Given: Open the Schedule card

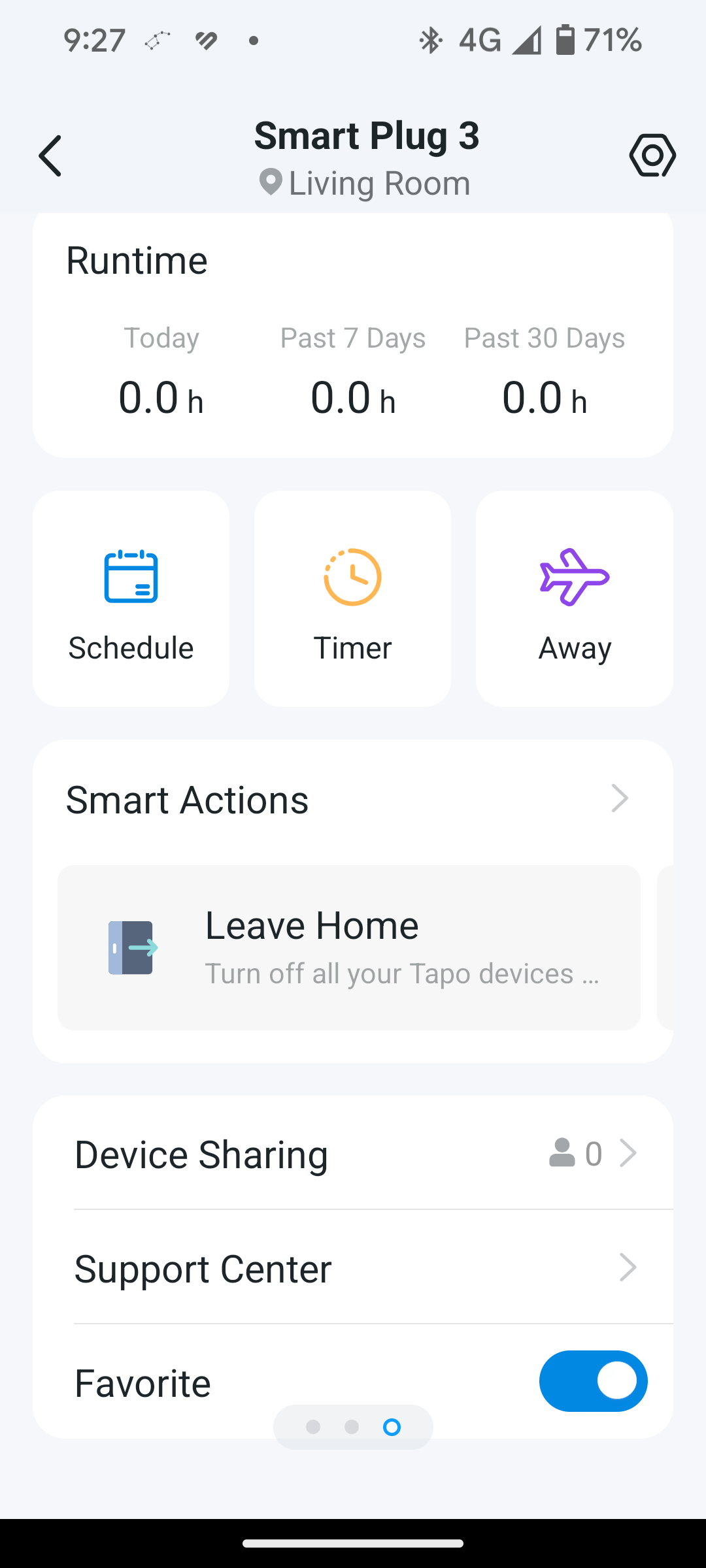Looking at the screenshot, I should (x=131, y=598).
